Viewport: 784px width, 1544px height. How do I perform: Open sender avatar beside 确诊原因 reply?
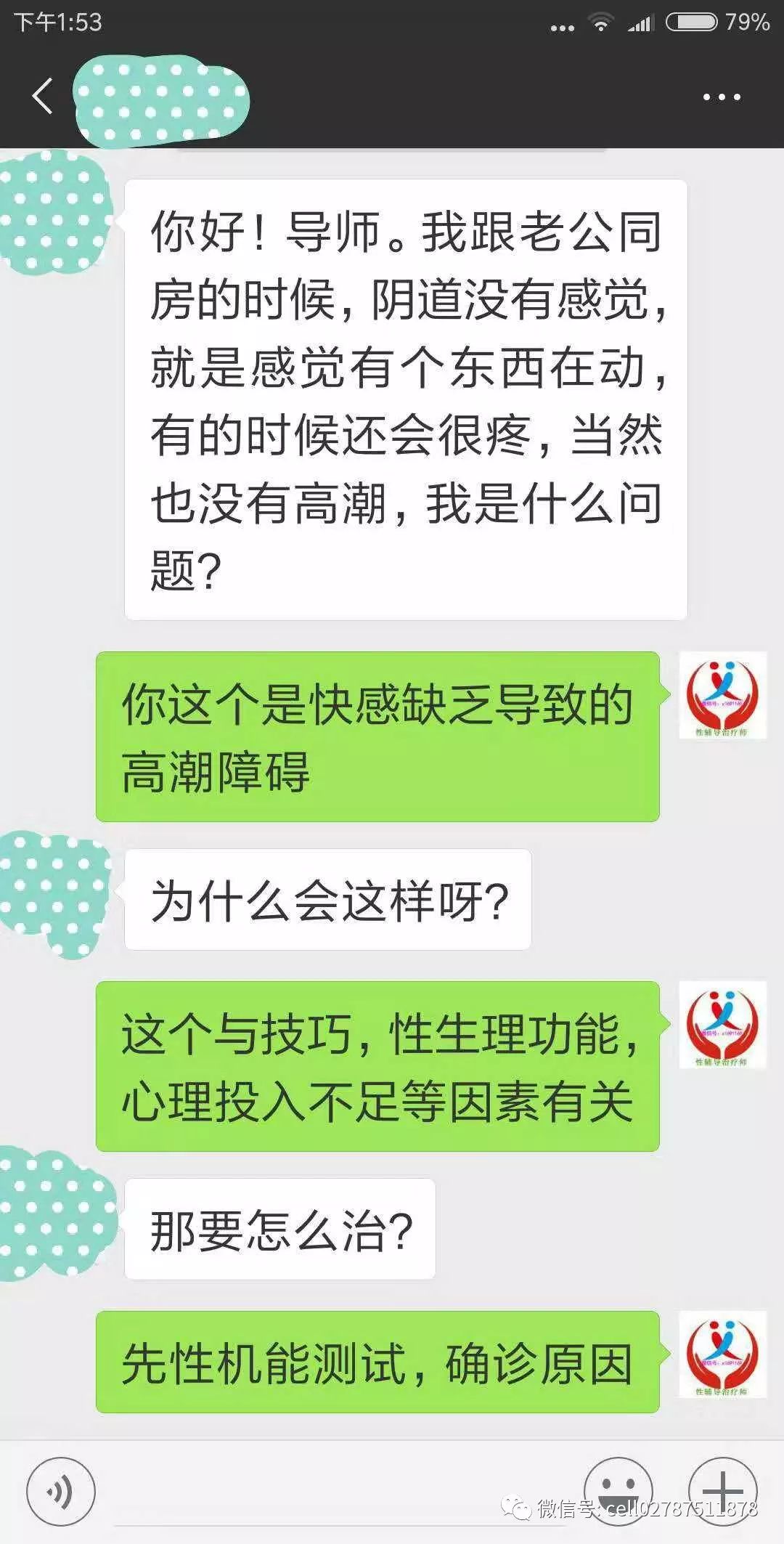pyautogui.click(x=722, y=1354)
